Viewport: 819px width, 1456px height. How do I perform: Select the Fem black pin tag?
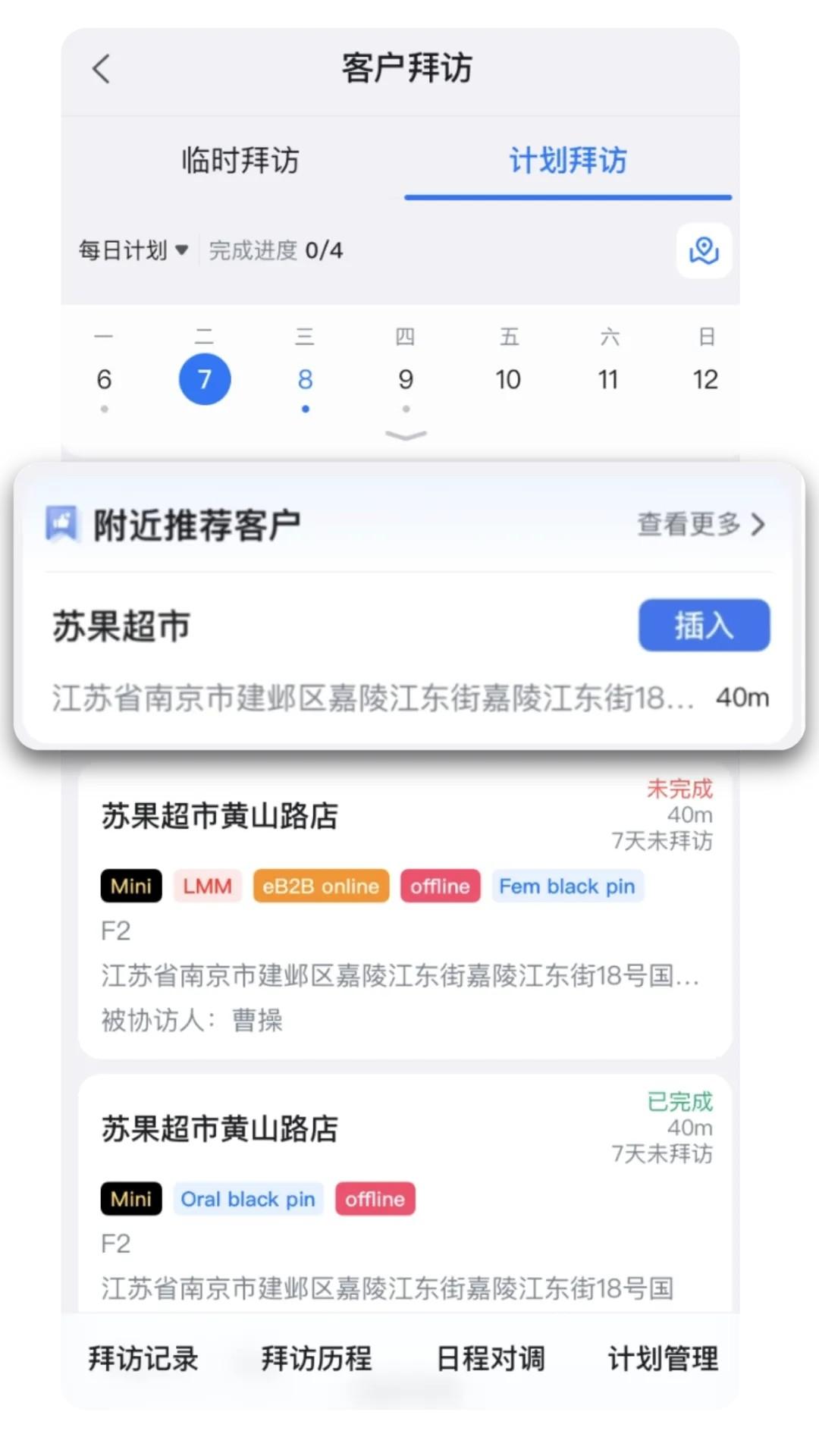tap(567, 886)
